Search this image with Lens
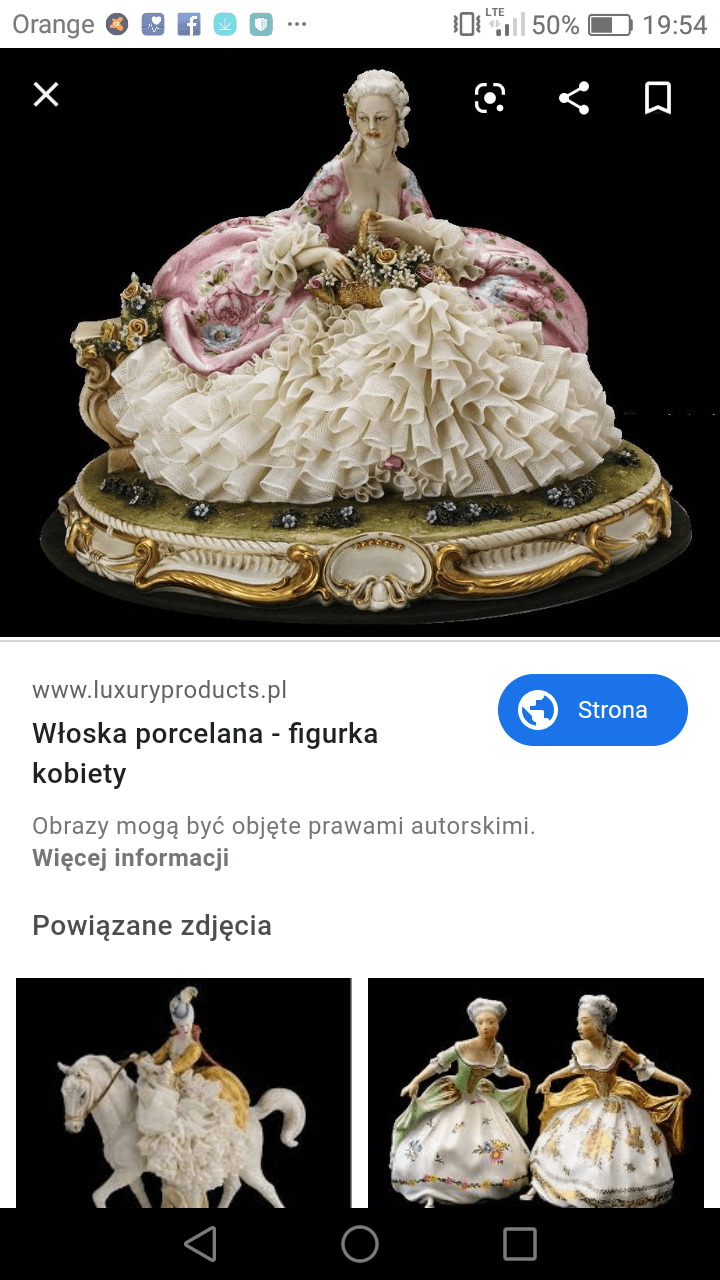The height and width of the screenshot is (1280, 720). (x=489, y=98)
